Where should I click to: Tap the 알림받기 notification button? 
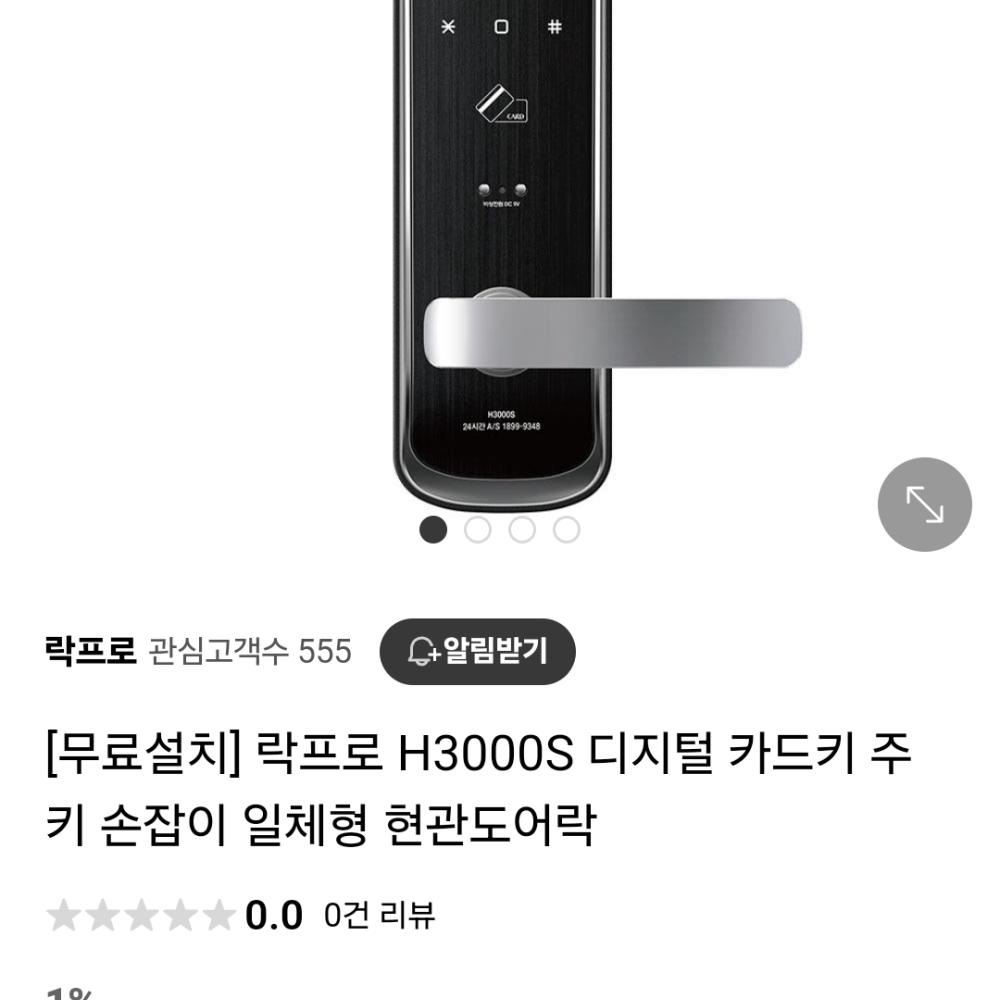(478, 652)
